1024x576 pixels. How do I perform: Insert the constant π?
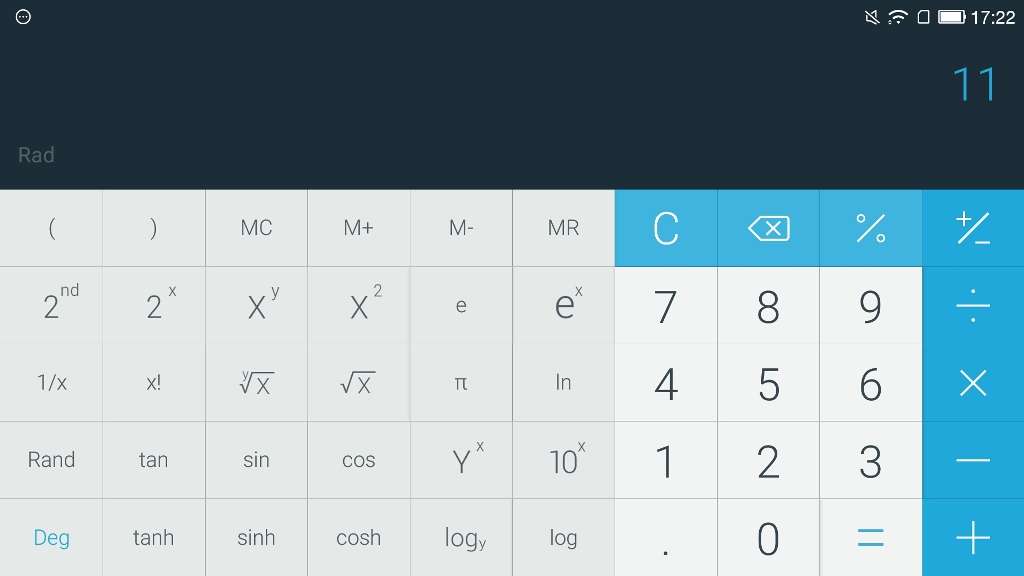point(461,383)
